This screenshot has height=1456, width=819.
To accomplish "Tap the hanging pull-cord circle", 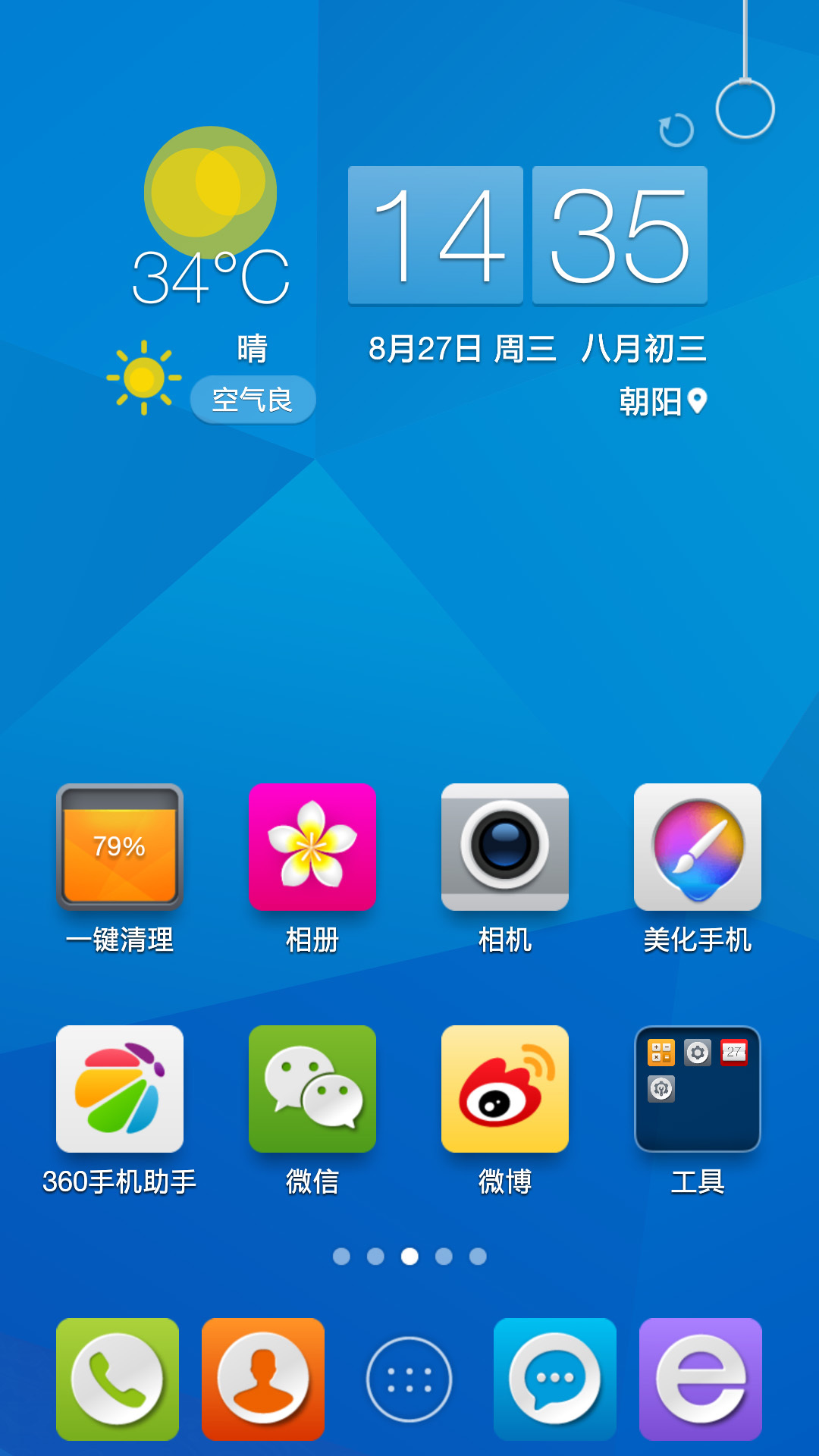I will [x=745, y=109].
